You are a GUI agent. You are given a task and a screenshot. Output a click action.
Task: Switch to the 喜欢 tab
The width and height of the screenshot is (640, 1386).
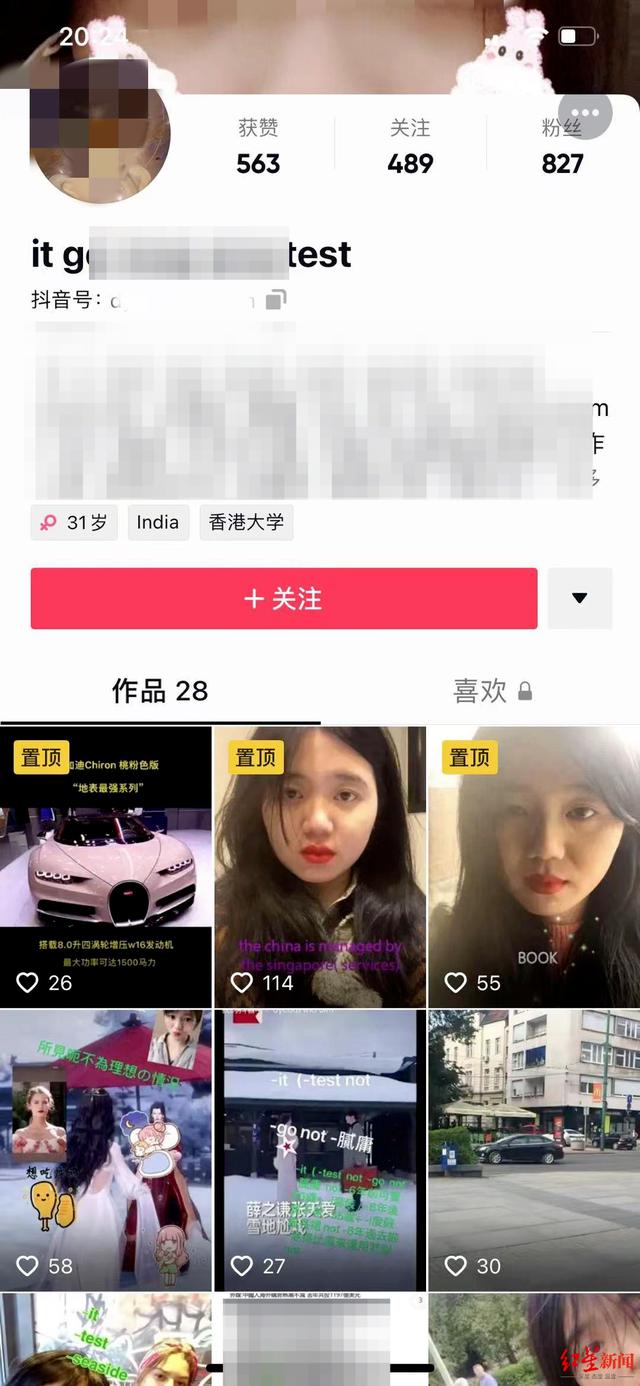coord(492,691)
